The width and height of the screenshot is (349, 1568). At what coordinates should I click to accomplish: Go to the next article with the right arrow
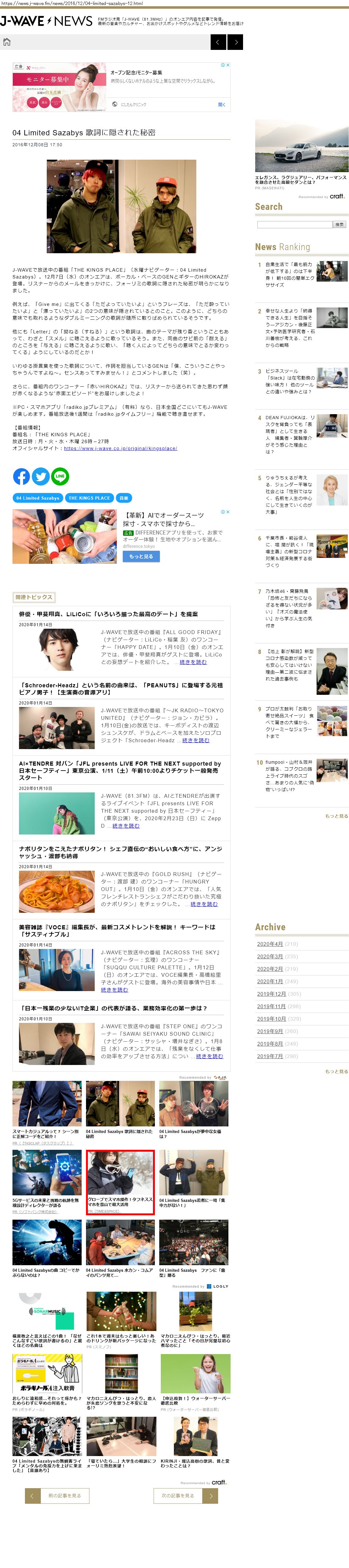point(235,42)
